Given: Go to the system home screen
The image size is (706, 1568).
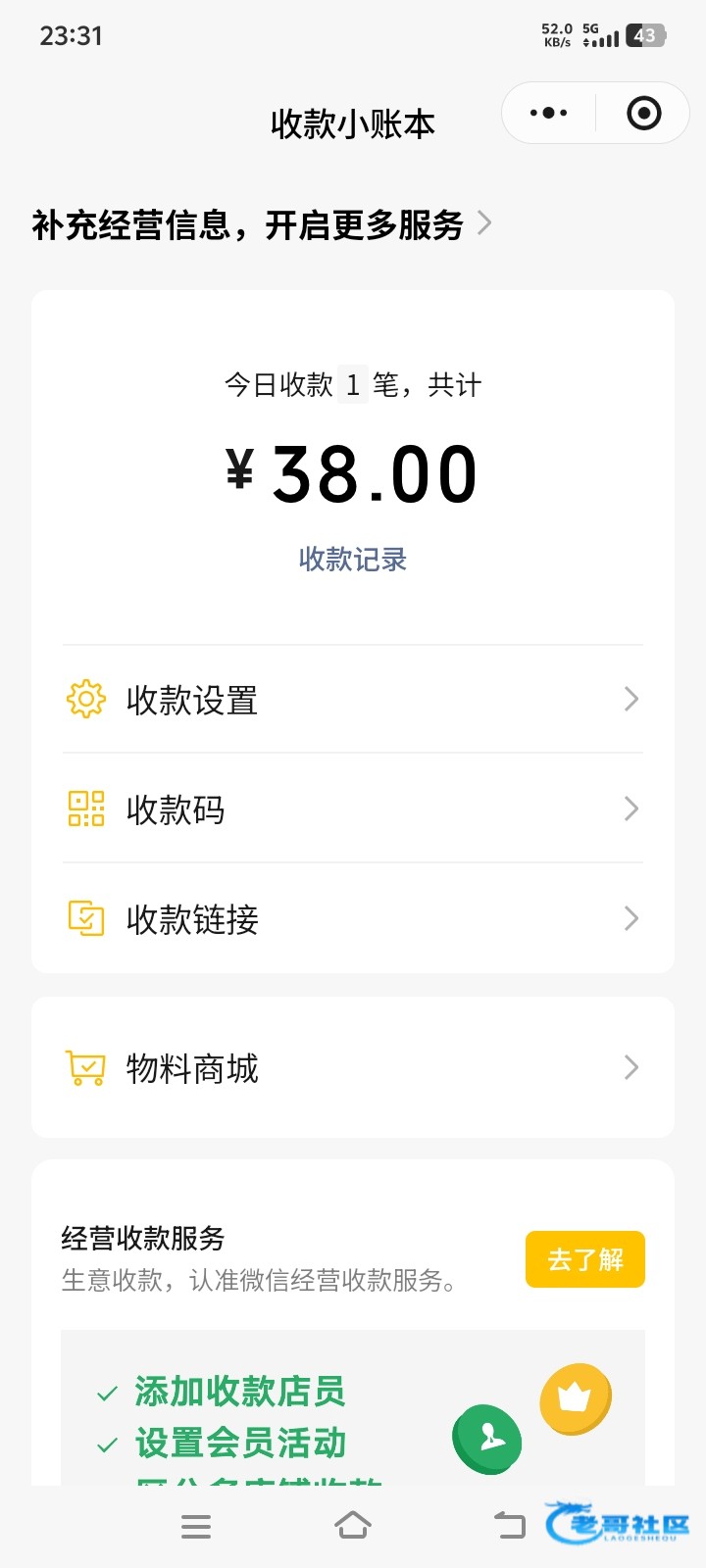Looking at the screenshot, I should pyautogui.click(x=353, y=1526).
